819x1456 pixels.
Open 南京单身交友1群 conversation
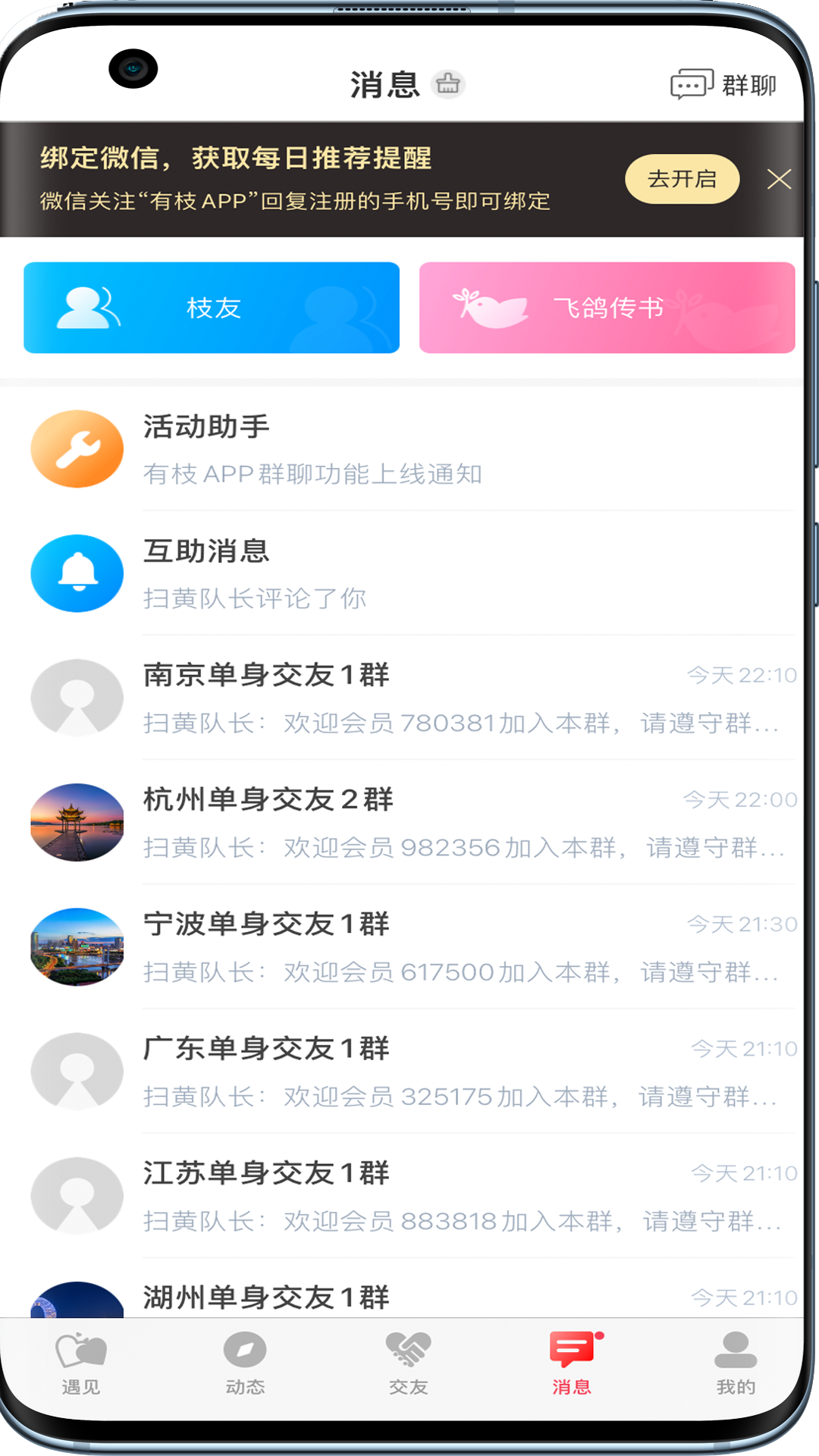tap(409, 698)
